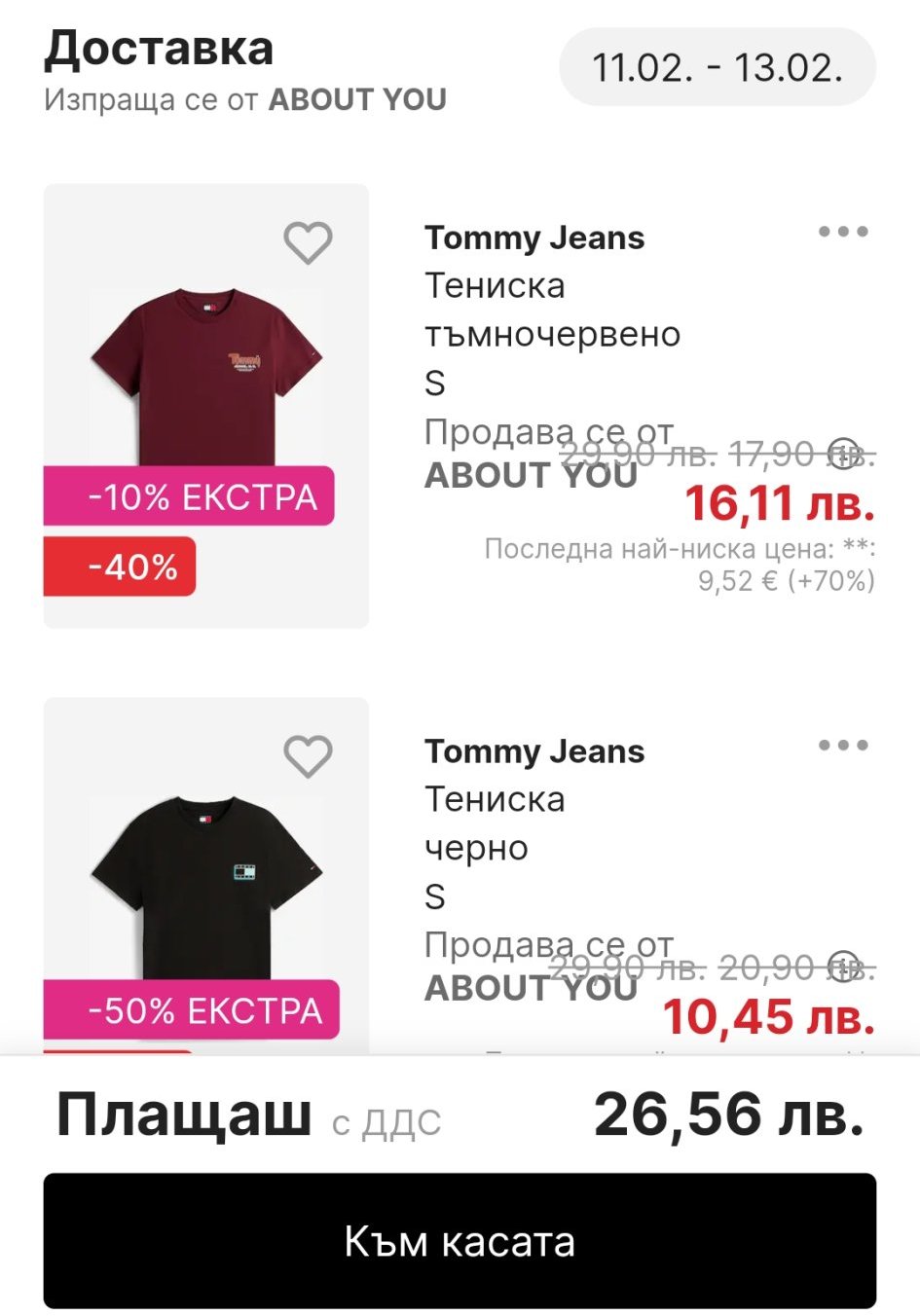The width and height of the screenshot is (920, 1316).
Task: Open options menu for dark red tee
Action: (x=843, y=233)
